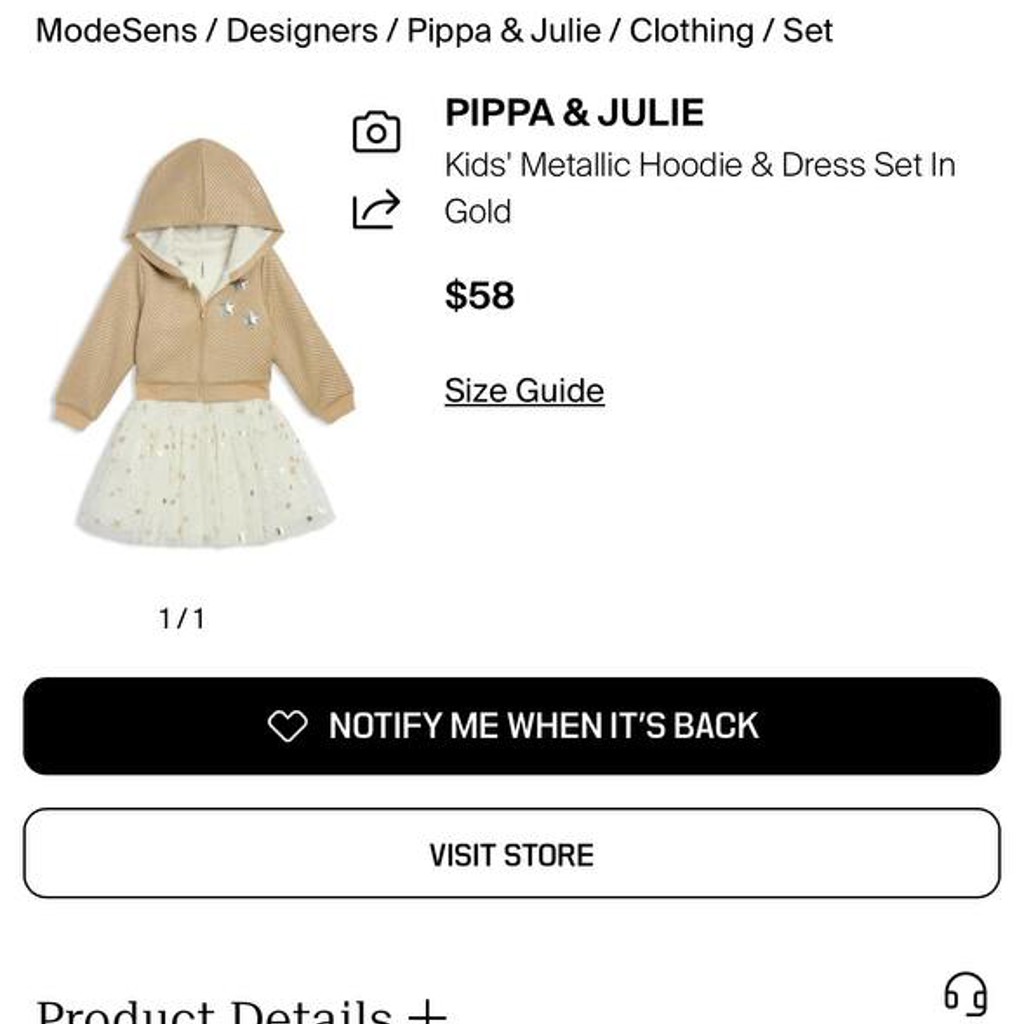
Task: Go to Pippa & Julie breadcrumb
Action: click(x=504, y=31)
